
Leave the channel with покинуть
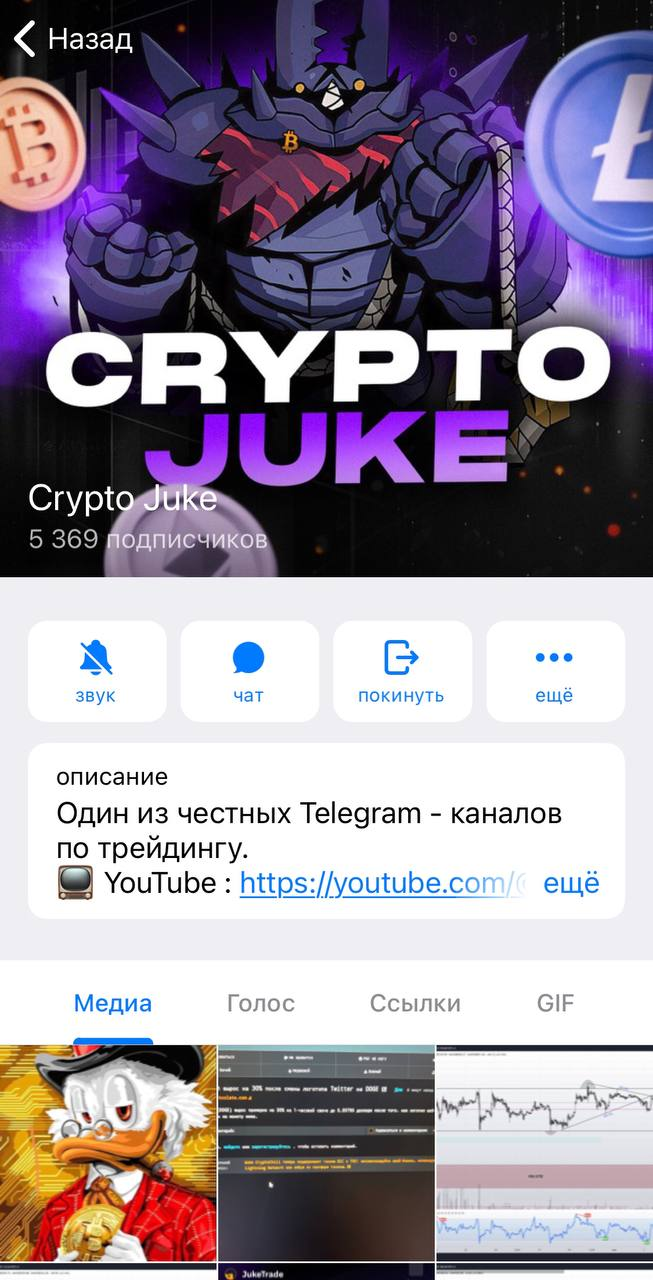(401, 671)
